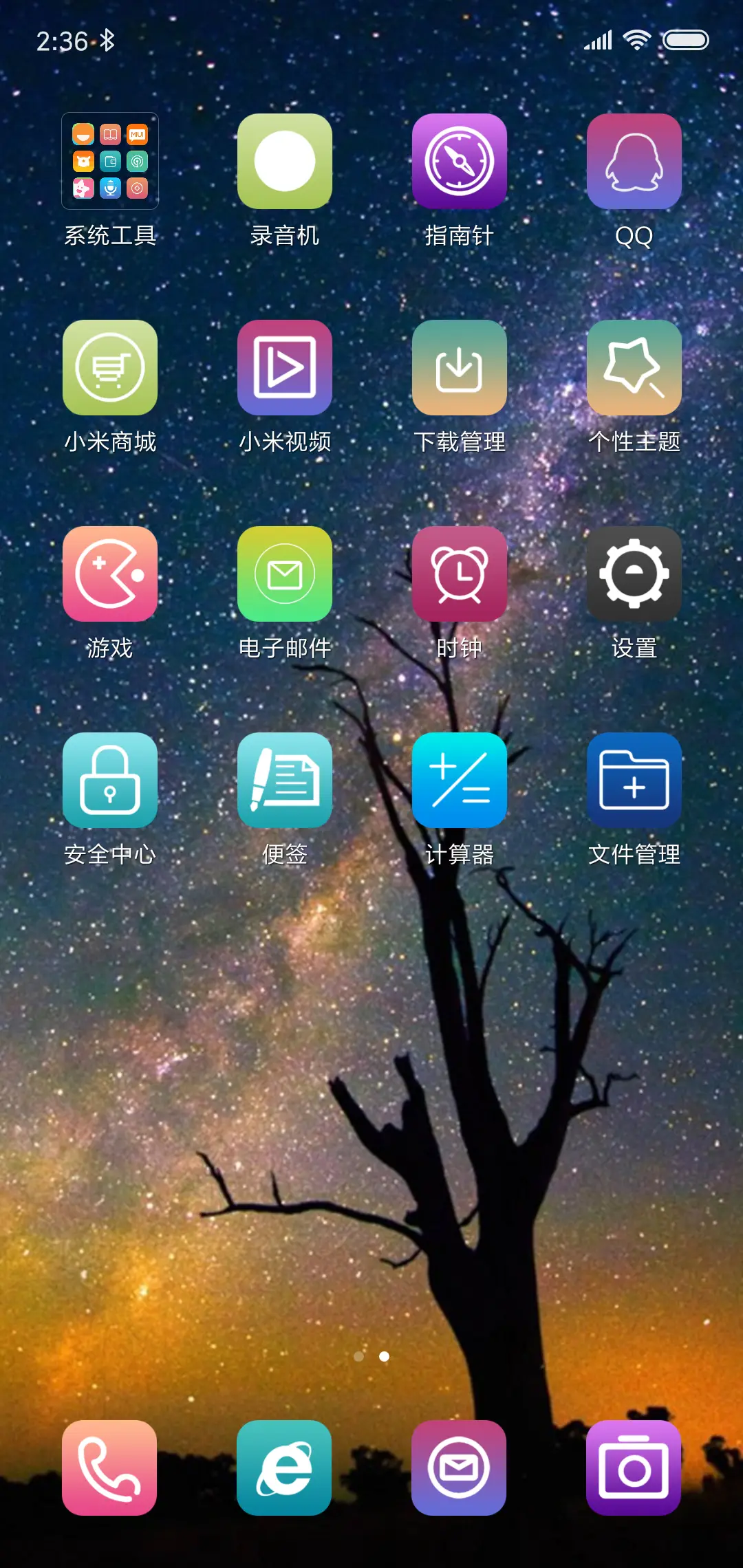
Task: Launch the browser from the dock
Action: click(284, 1469)
